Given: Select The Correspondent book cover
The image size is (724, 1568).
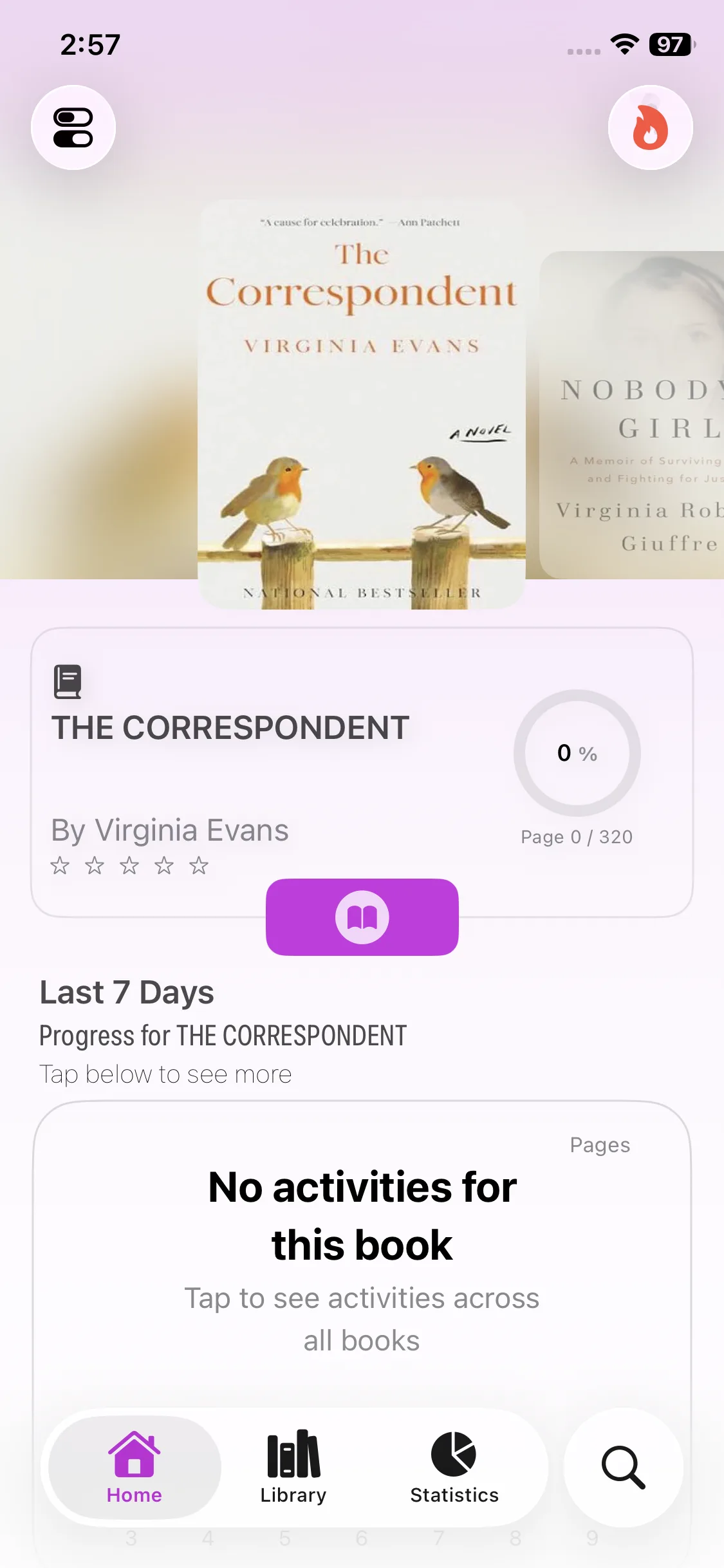Looking at the screenshot, I should [362, 404].
